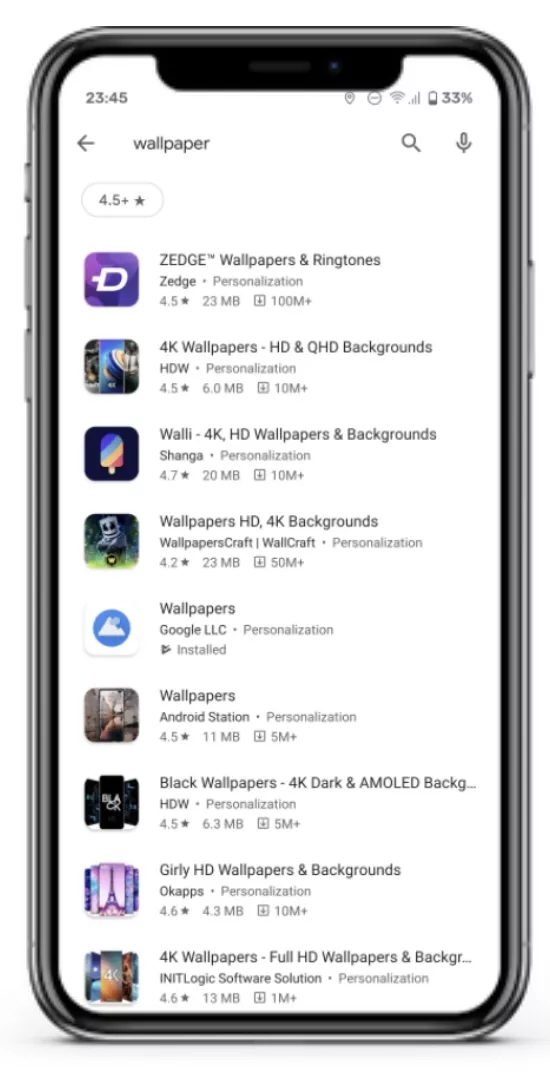Open Black Wallpapers - 4K Dark & AMOLED
550x1075 pixels.
(x=280, y=802)
